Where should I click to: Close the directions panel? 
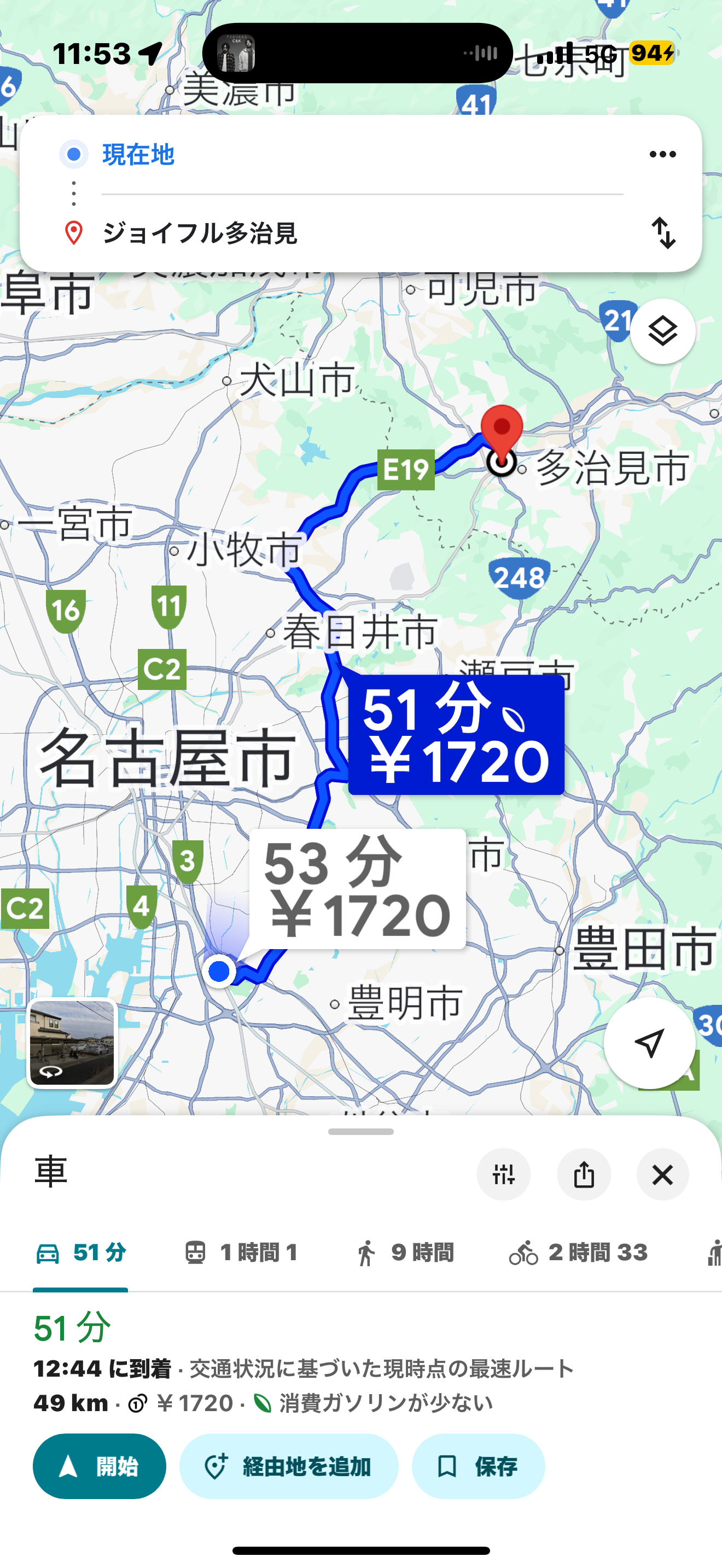click(x=662, y=1174)
